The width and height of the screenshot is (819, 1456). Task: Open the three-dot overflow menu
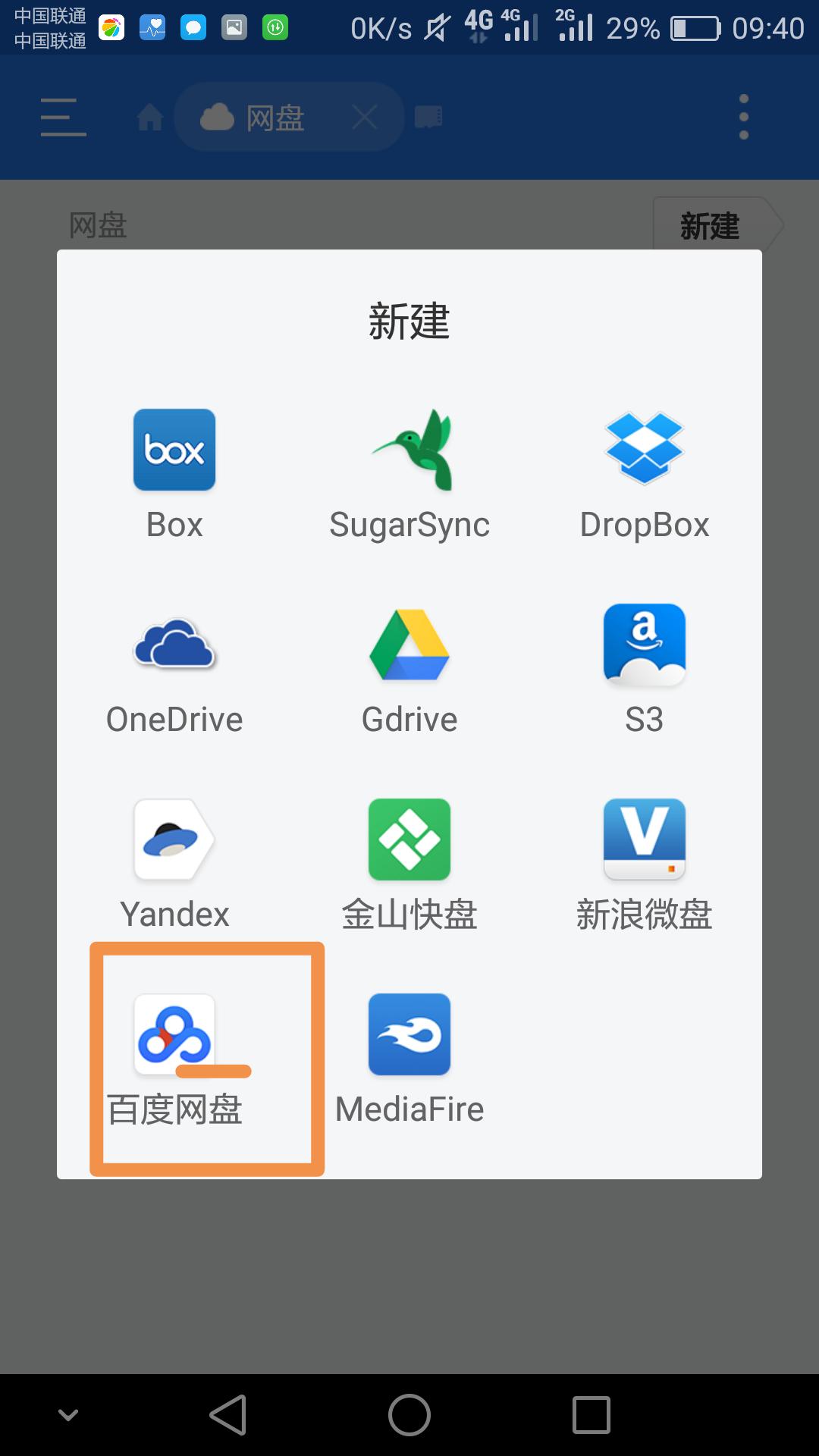tap(742, 117)
